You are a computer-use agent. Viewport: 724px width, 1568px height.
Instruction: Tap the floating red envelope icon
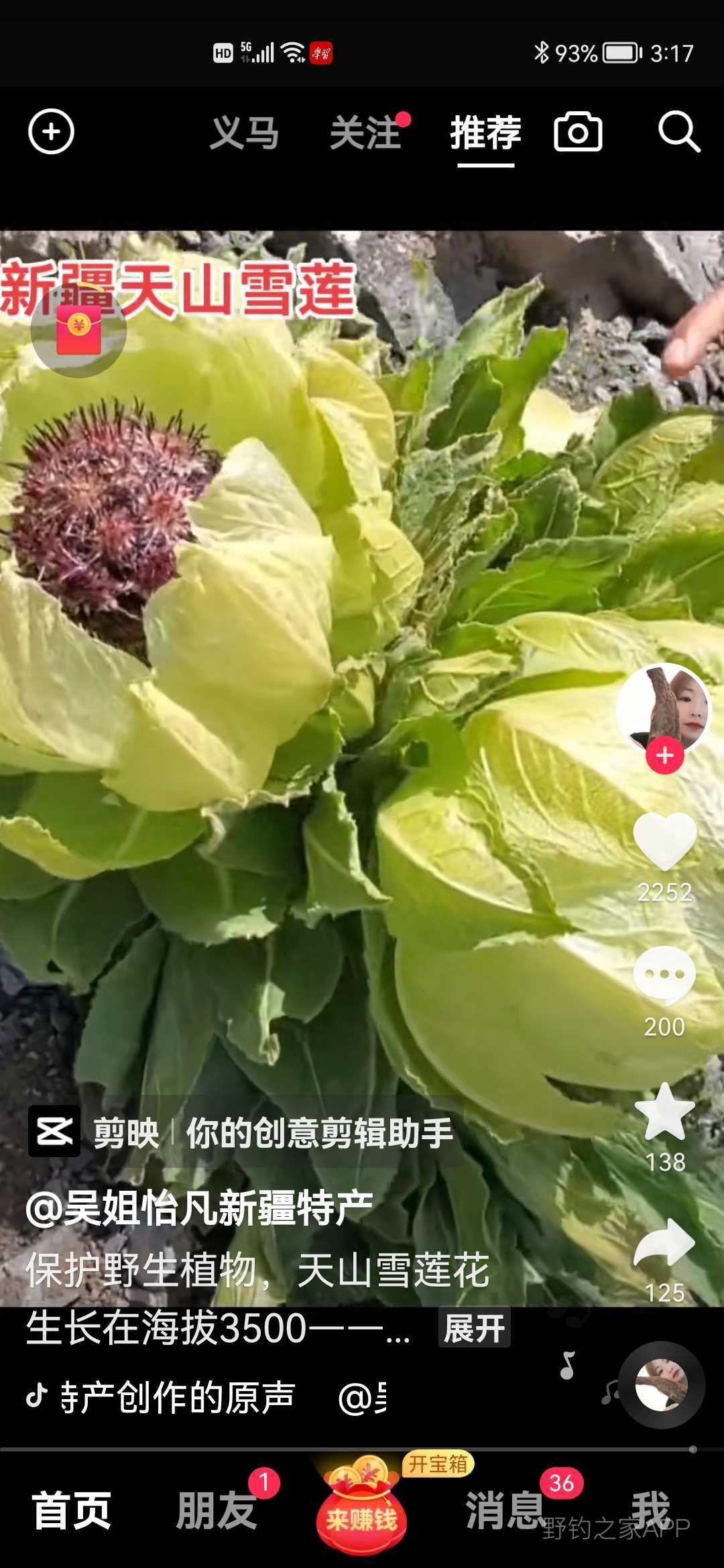tap(78, 329)
